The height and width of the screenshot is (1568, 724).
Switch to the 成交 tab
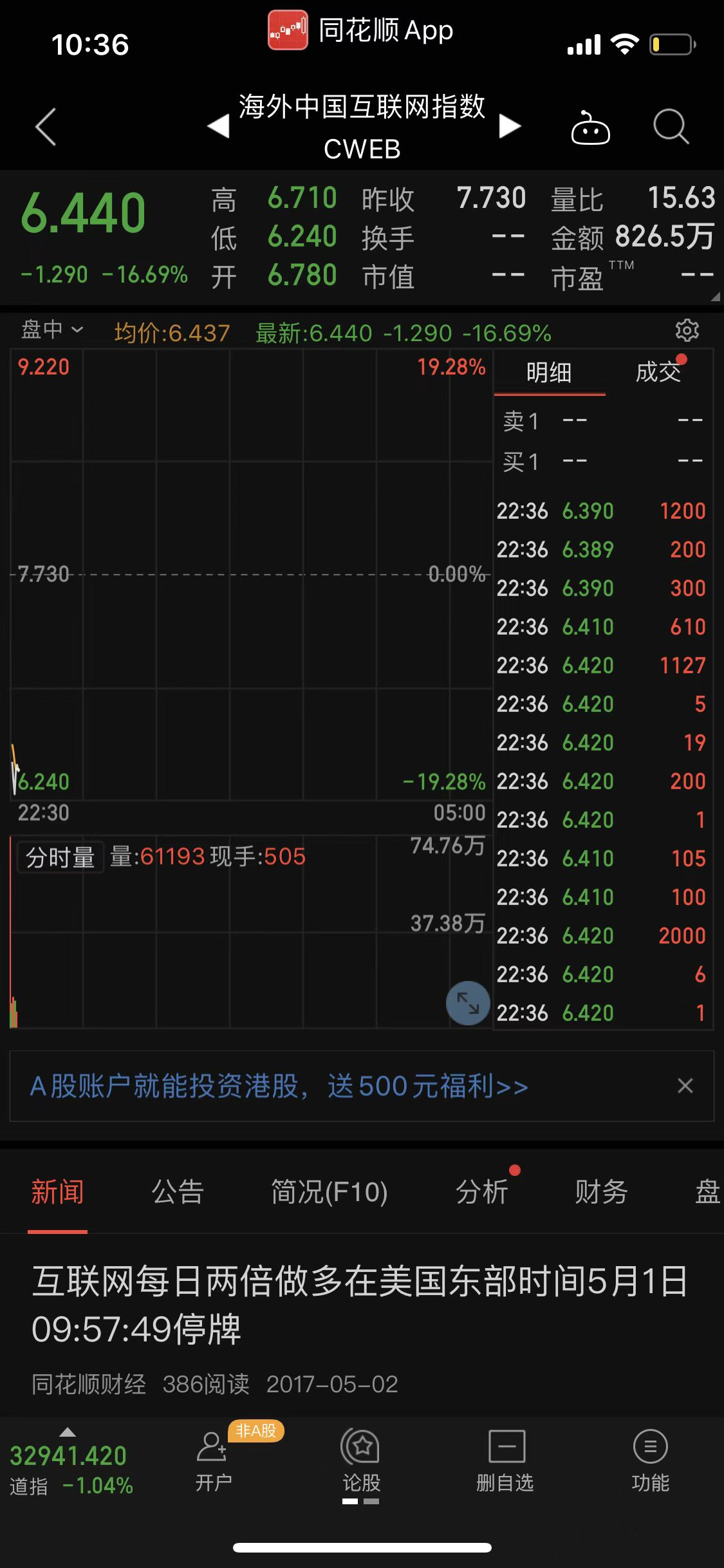(x=658, y=373)
